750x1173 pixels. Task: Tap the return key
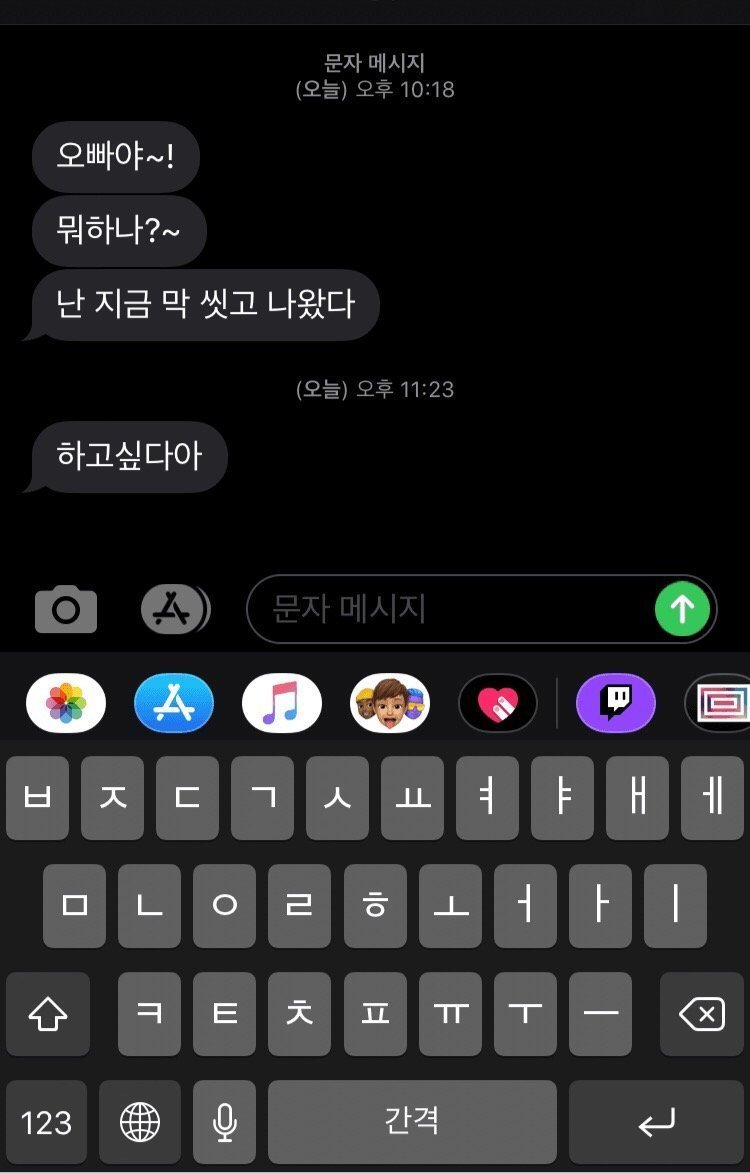point(656,1122)
